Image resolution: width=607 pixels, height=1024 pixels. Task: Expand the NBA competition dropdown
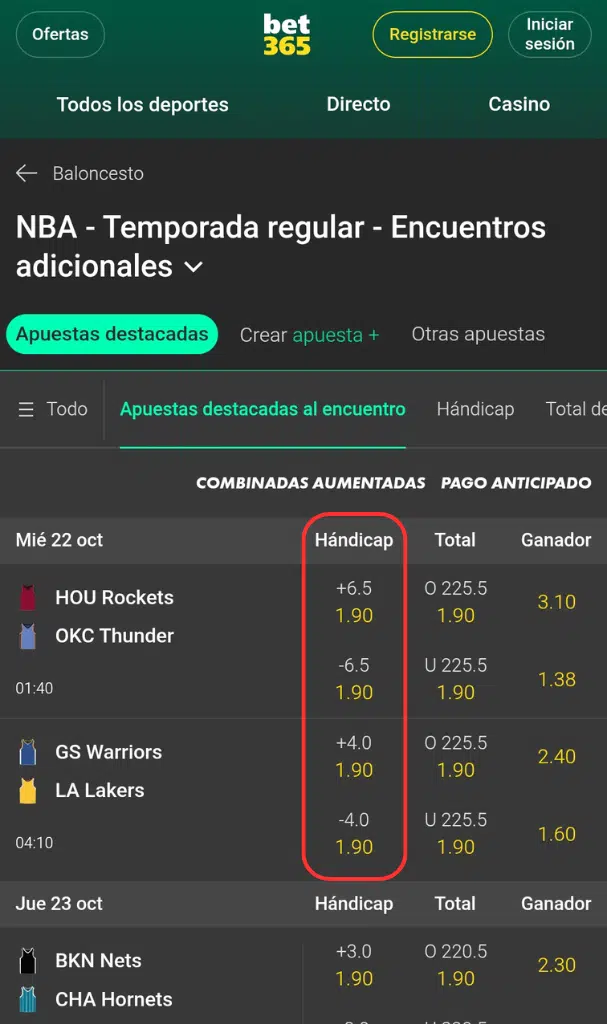coord(194,267)
